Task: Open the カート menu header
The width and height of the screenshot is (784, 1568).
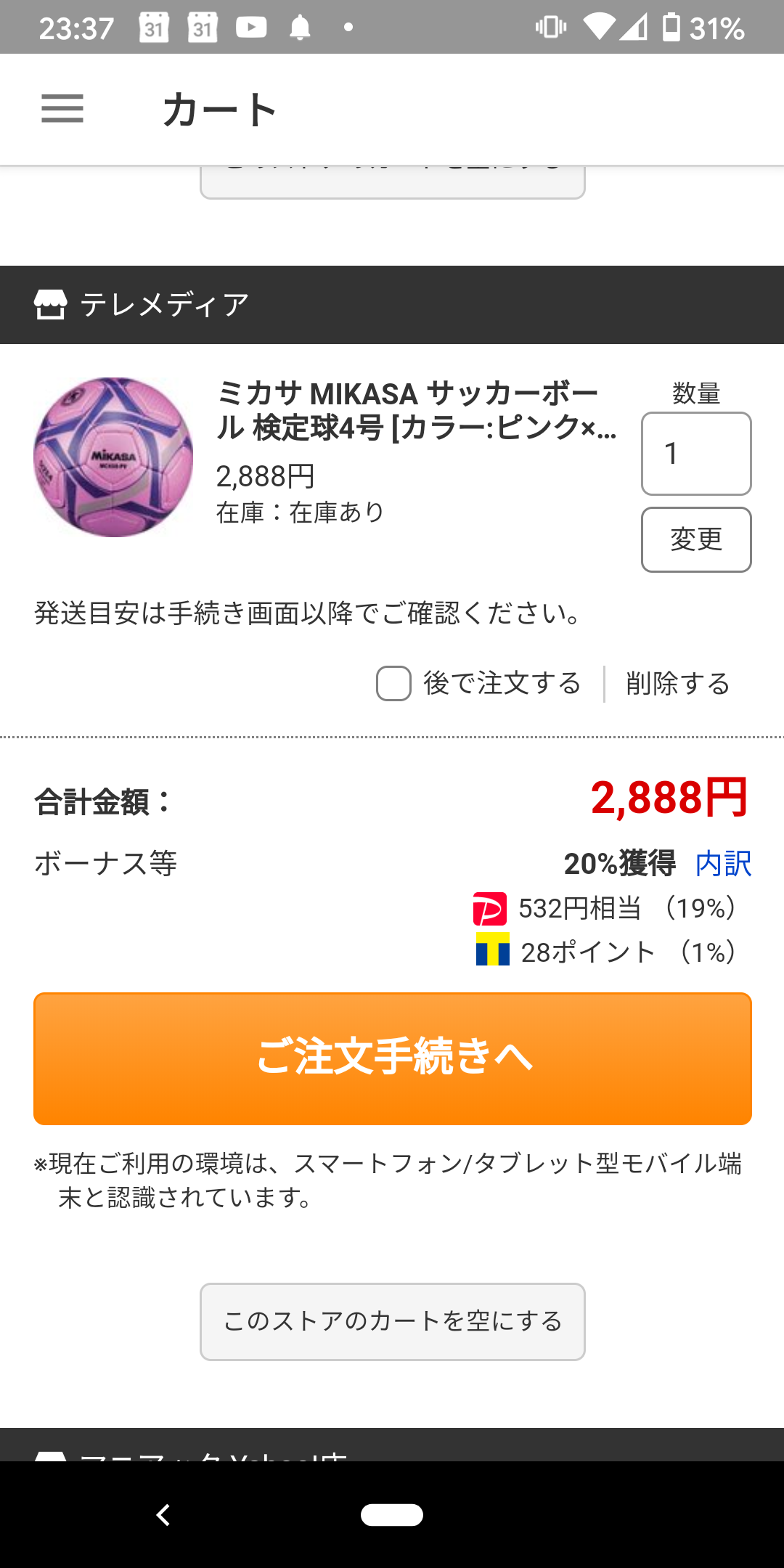Action: (x=219, y=109)
